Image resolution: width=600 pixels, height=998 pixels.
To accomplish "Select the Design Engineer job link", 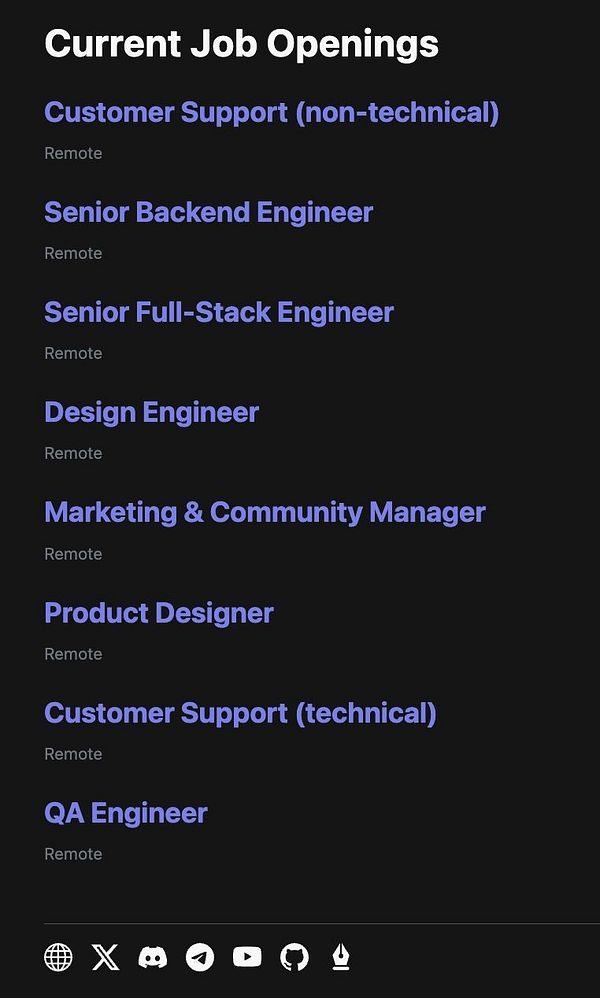I will point(151,412).
